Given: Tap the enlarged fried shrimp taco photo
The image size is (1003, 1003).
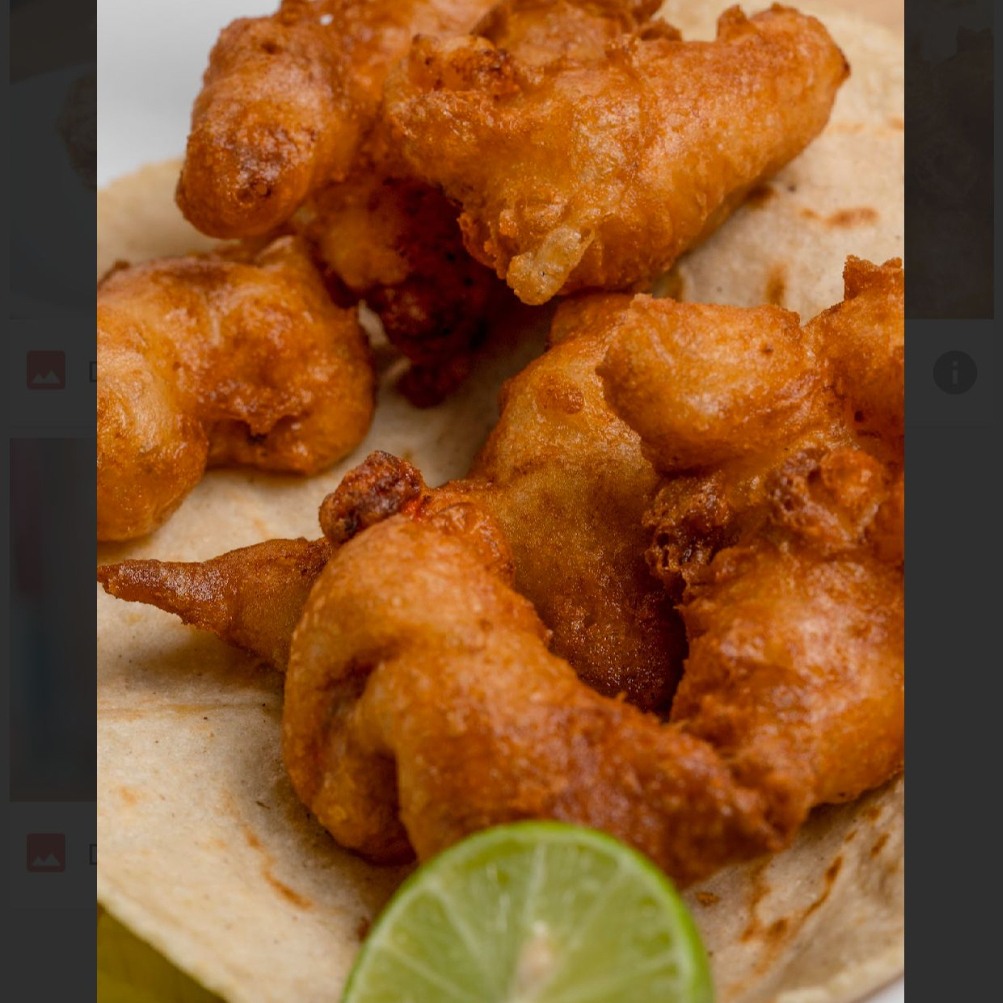Looking at the screenshot, I should (x=500, y=502).
